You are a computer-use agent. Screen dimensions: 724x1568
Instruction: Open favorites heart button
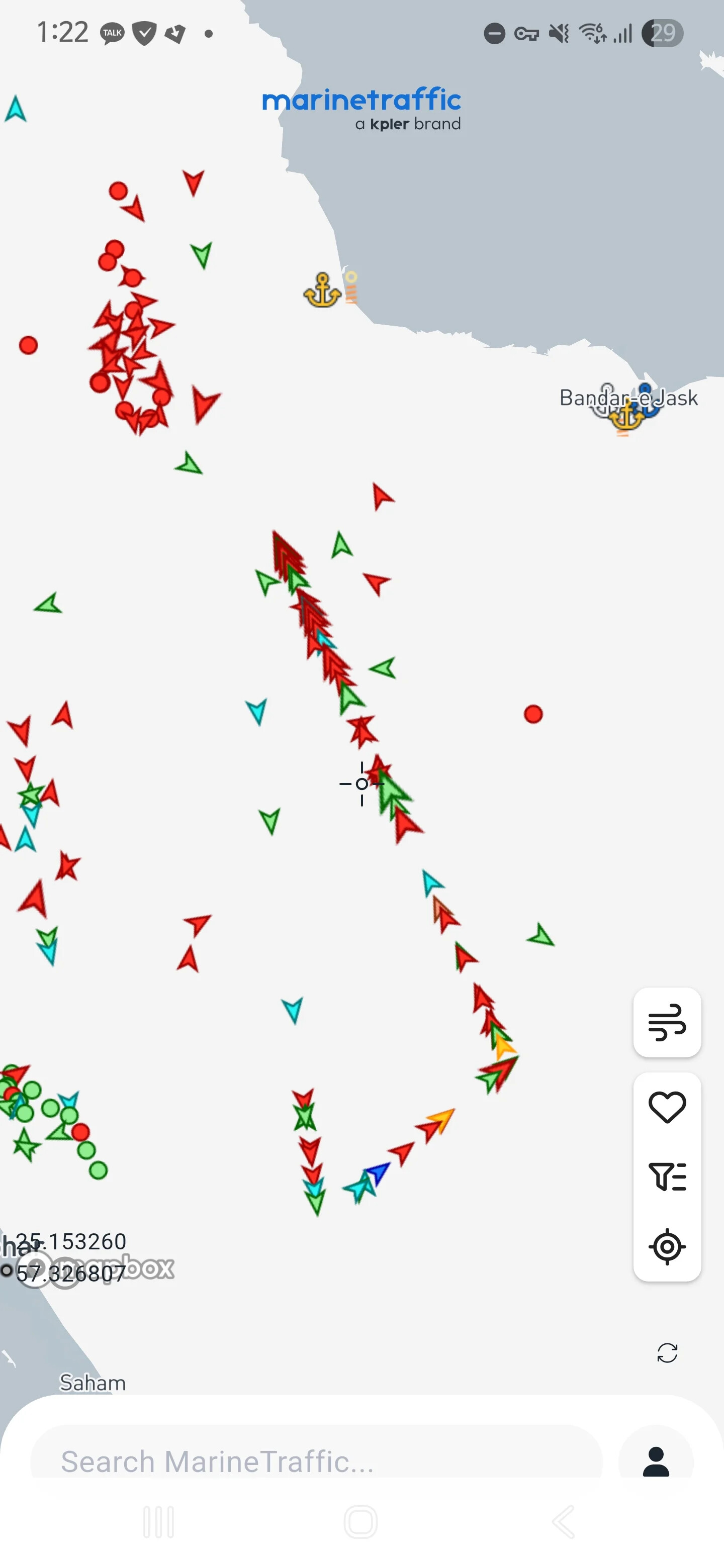[667, 1107]
